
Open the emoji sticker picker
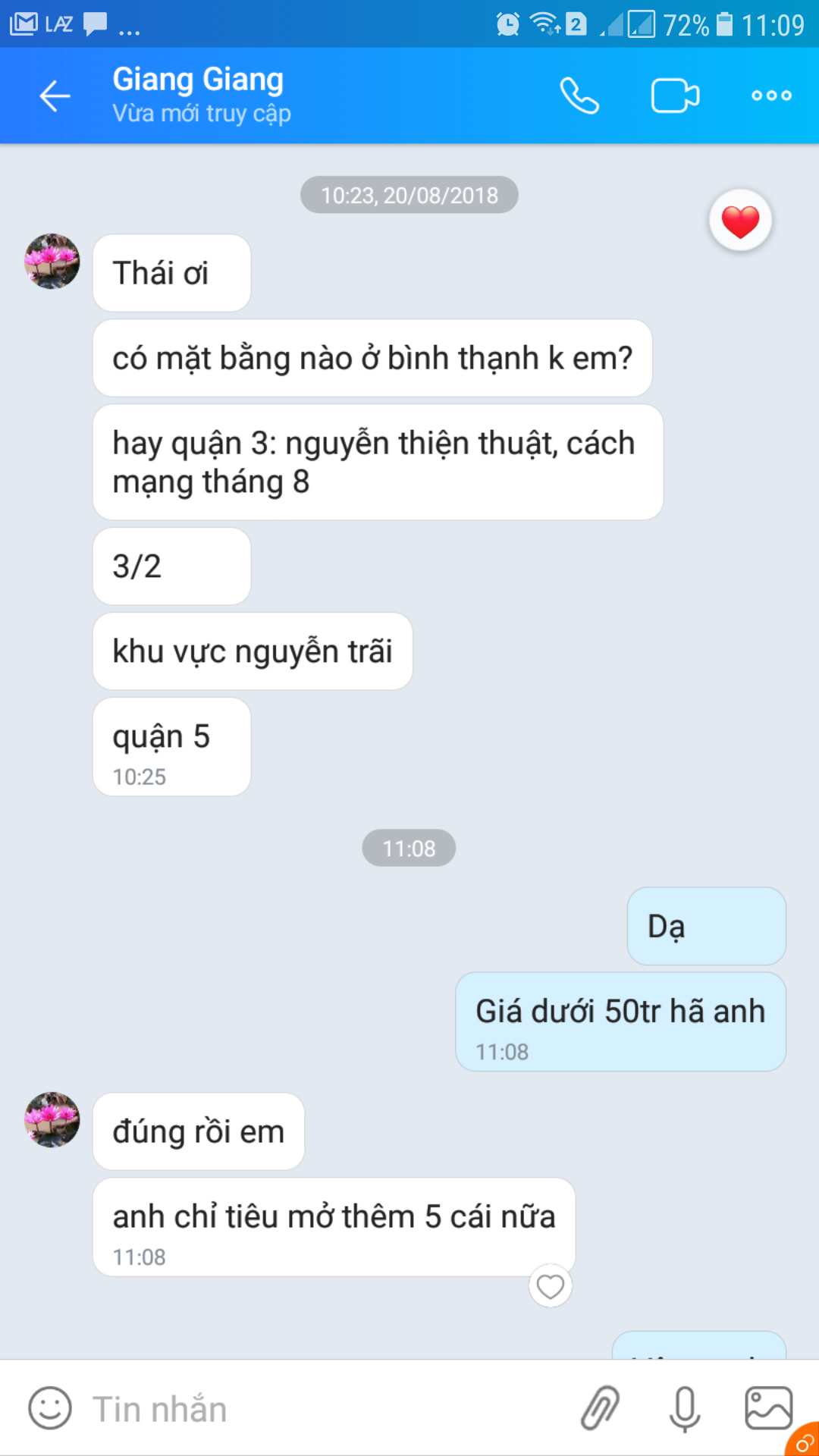point(50,1409)
